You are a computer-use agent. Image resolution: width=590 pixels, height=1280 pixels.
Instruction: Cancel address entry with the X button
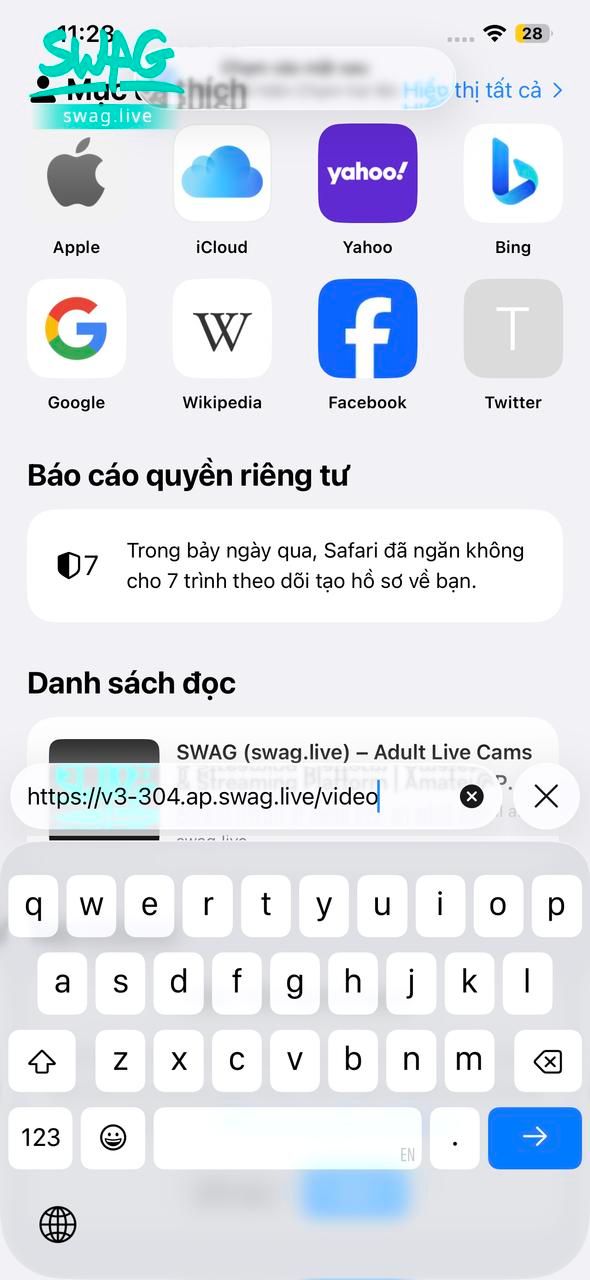[x=546, y=796]
